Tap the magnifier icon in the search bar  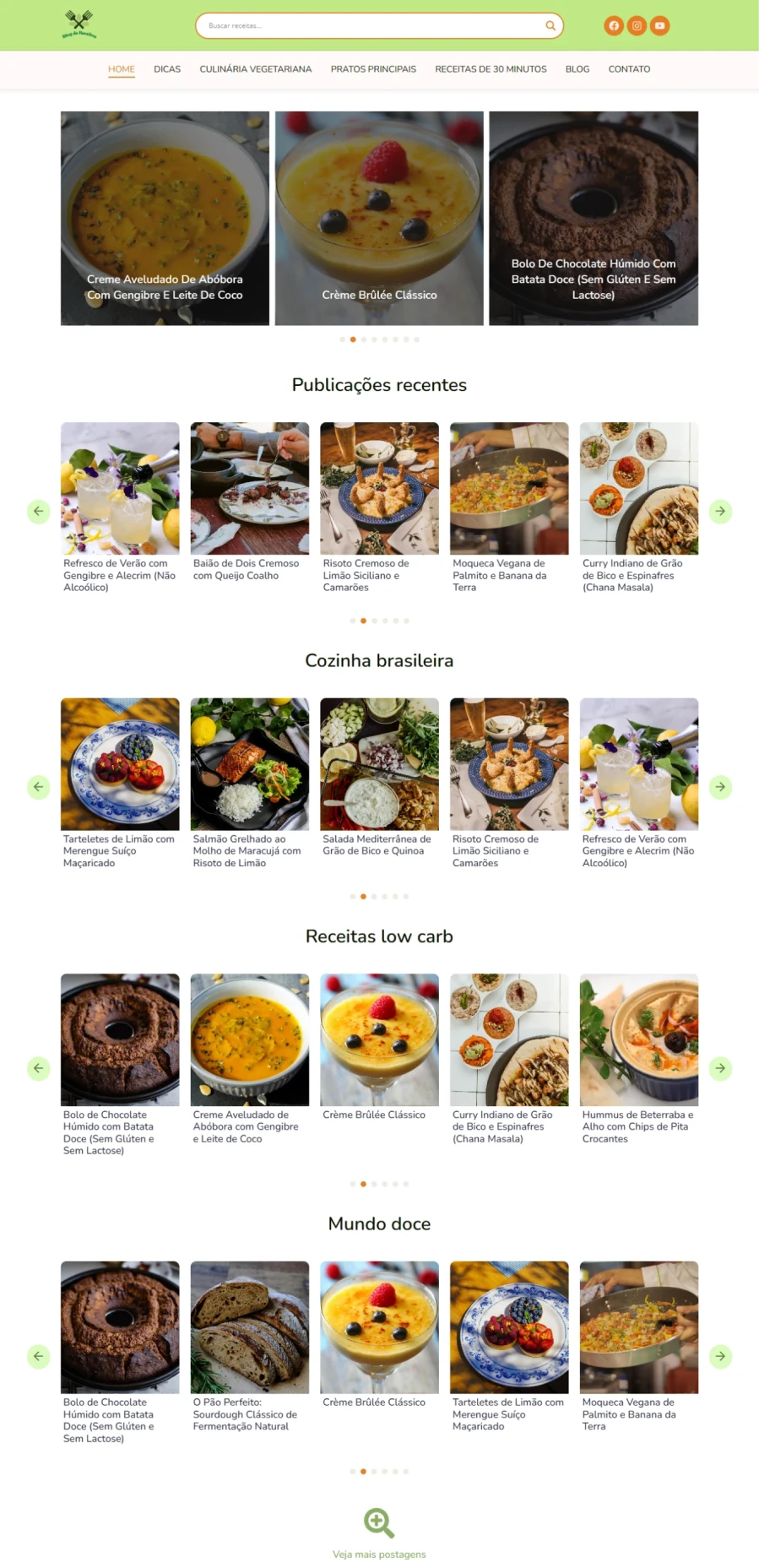coord(550,25)
